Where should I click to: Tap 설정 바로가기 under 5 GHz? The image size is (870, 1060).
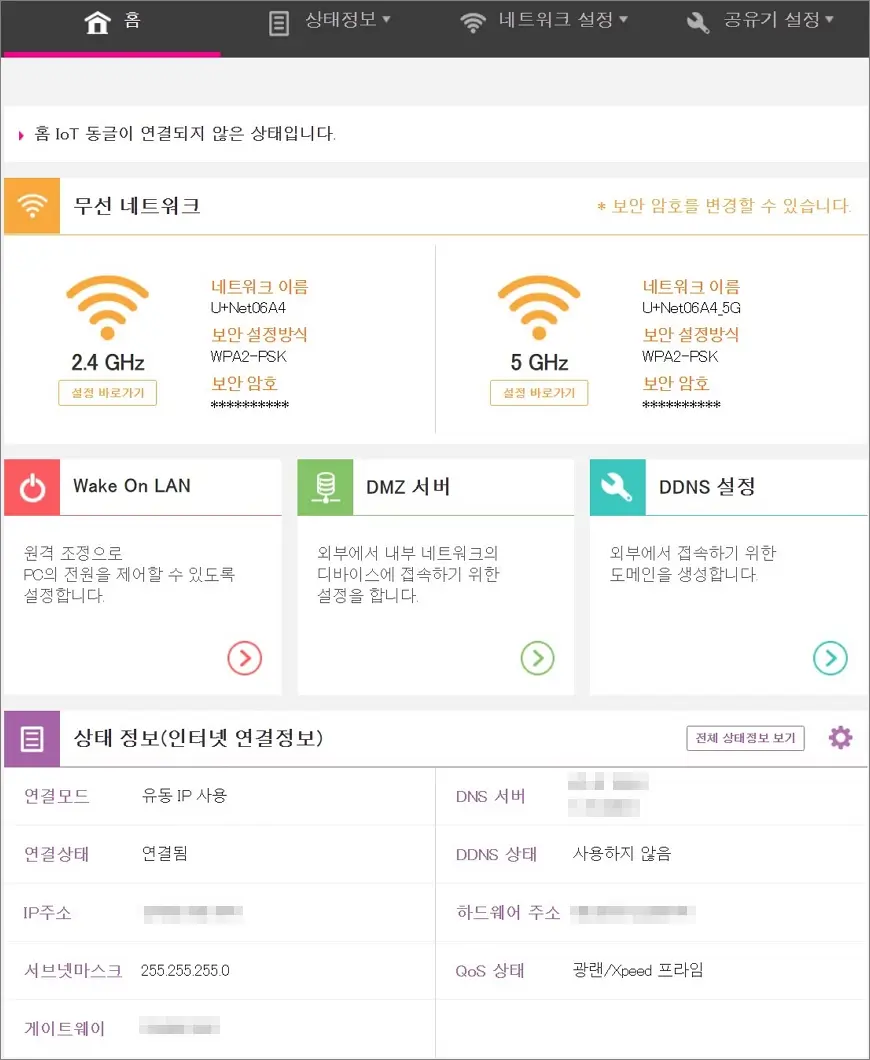tap(539, 393)
